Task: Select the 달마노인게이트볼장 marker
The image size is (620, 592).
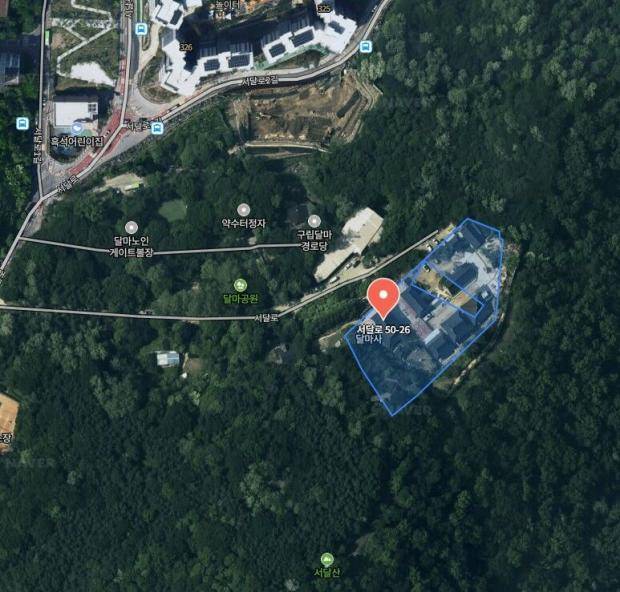Action: [131, 228]
